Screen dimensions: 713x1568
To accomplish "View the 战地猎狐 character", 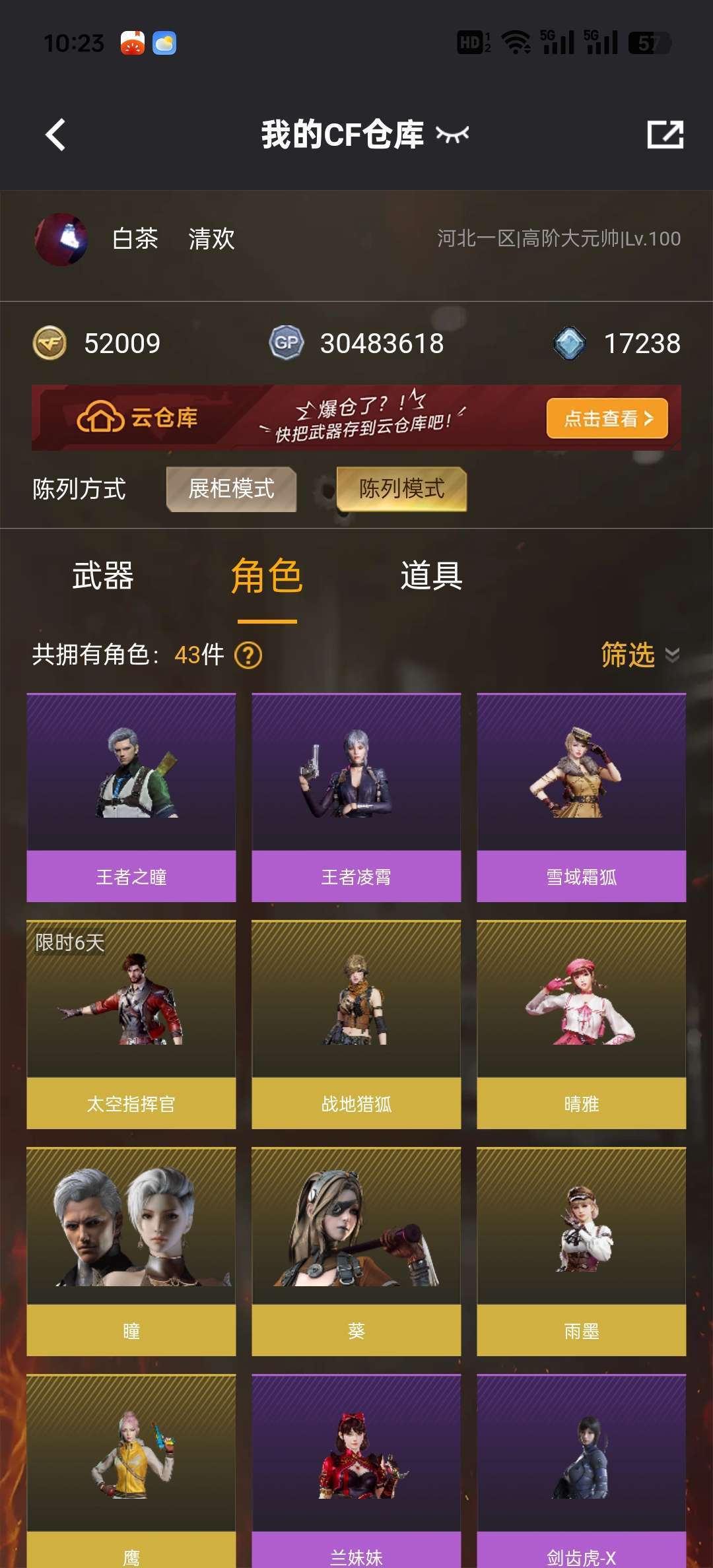I will click(x=356, y=1024).
